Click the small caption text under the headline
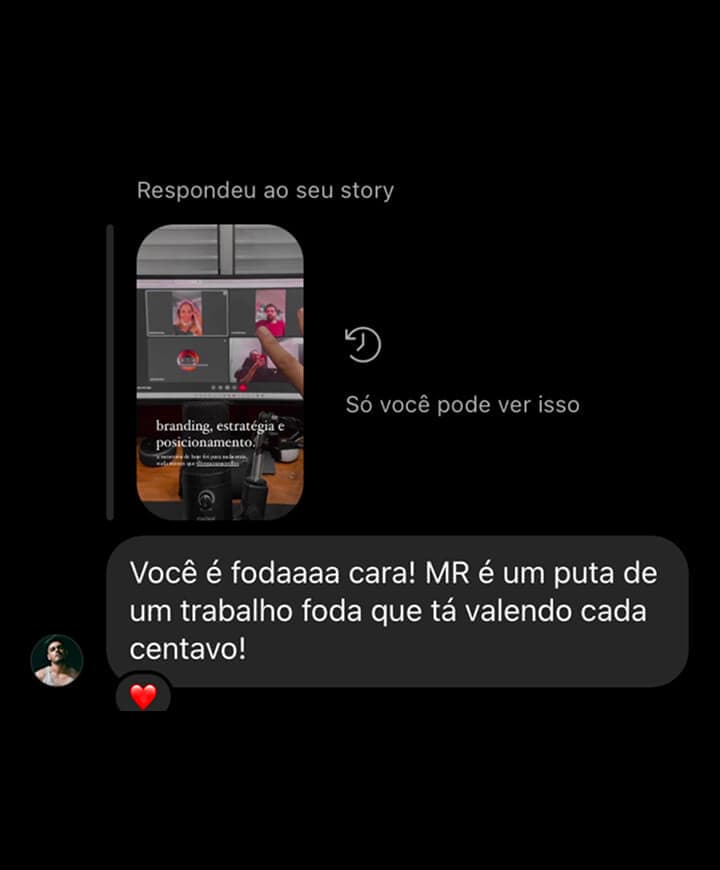Viewport: 720px width, 870px height. pyautogui.click(x=199, y=460)
